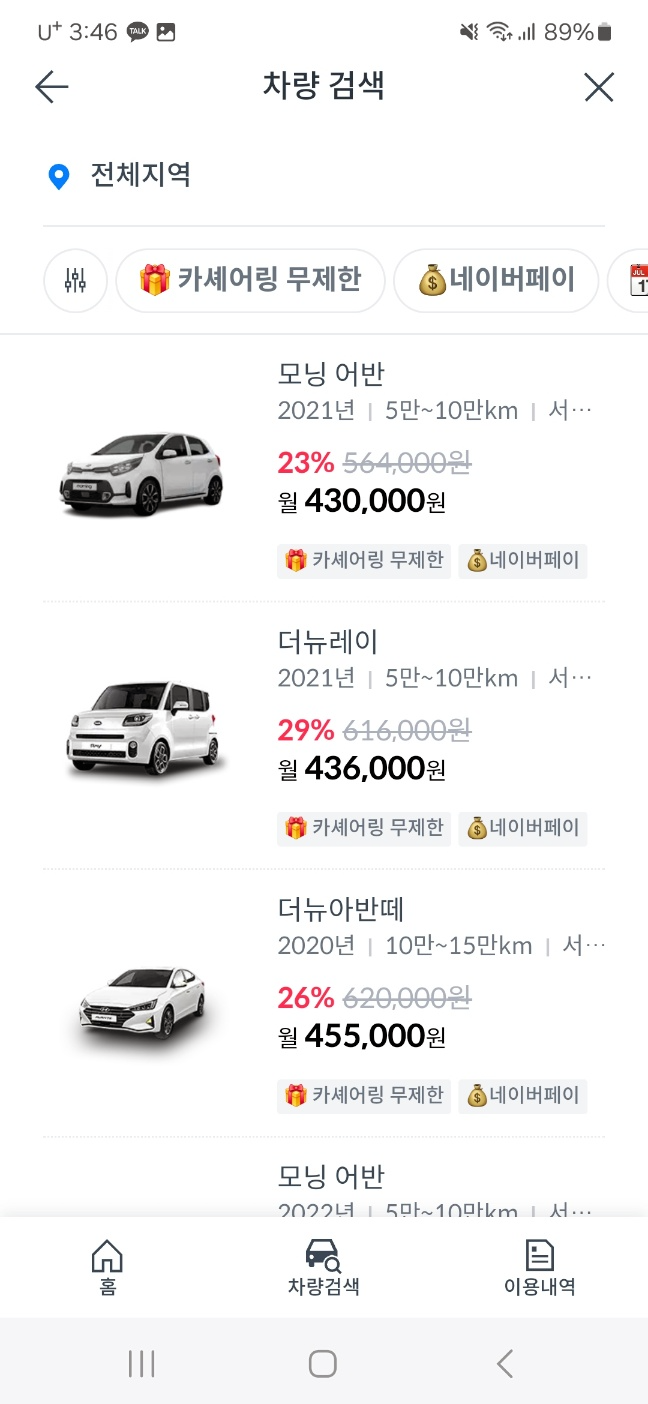
Task: Switch to the 이용내역 tab
Action: (x=539, y=1267)
